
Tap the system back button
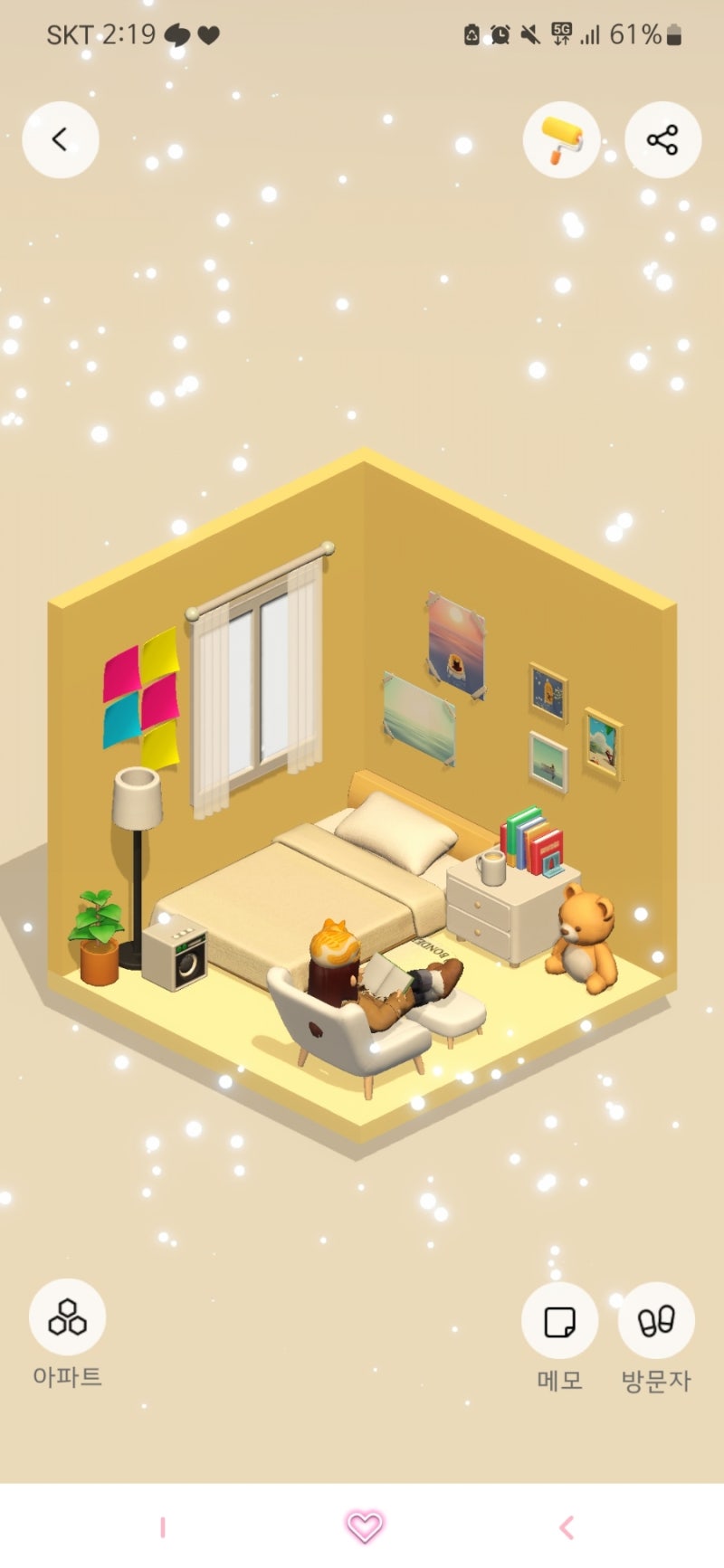click(x=567, y=1528)
